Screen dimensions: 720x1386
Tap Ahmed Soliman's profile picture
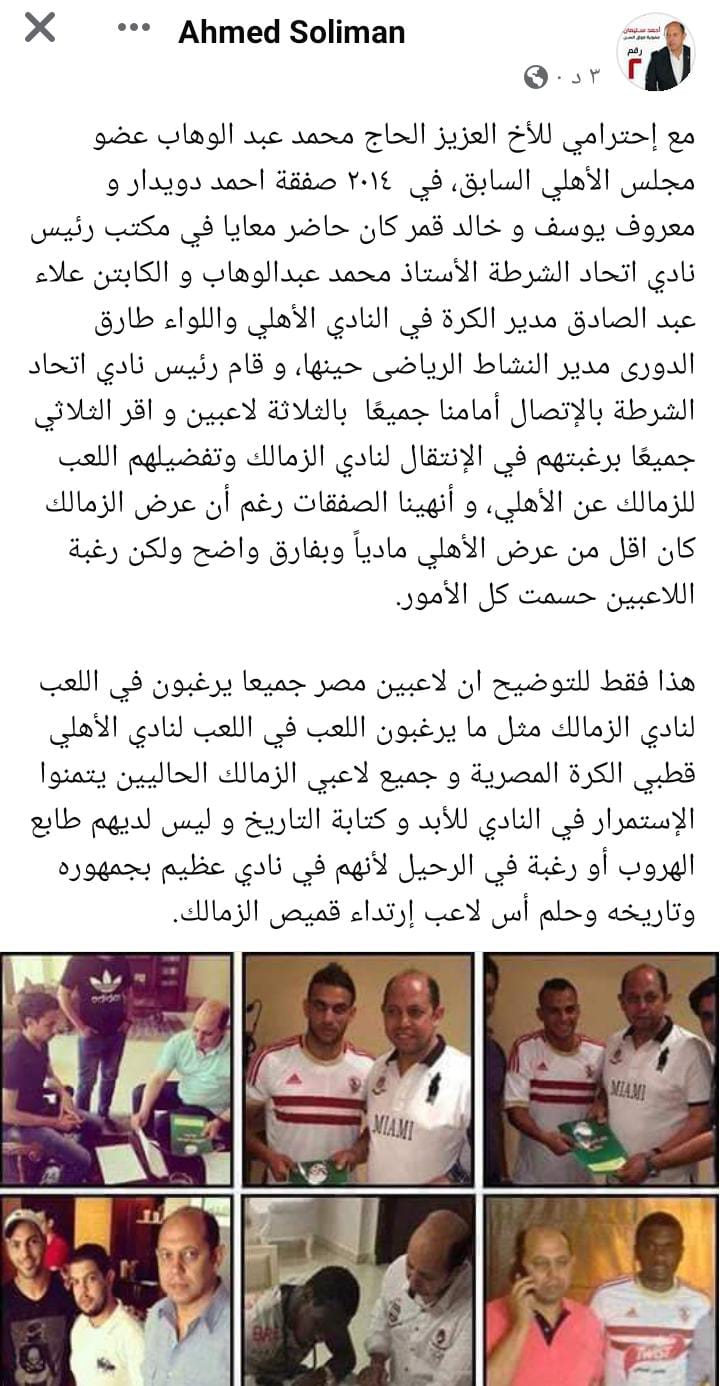point(656,52)
